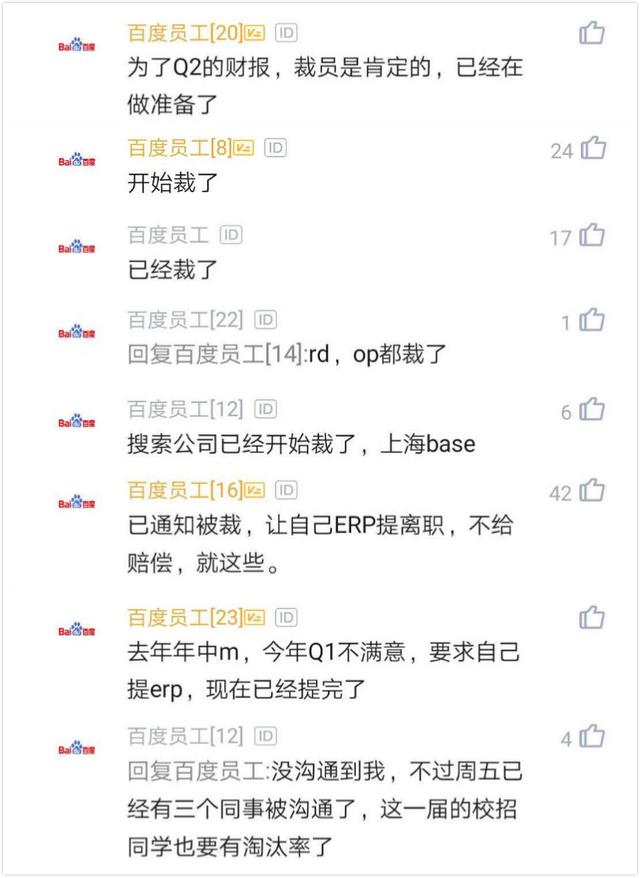Like the comment saying 开始裁了
Screen dimensions: 640x878
point(593,149)
